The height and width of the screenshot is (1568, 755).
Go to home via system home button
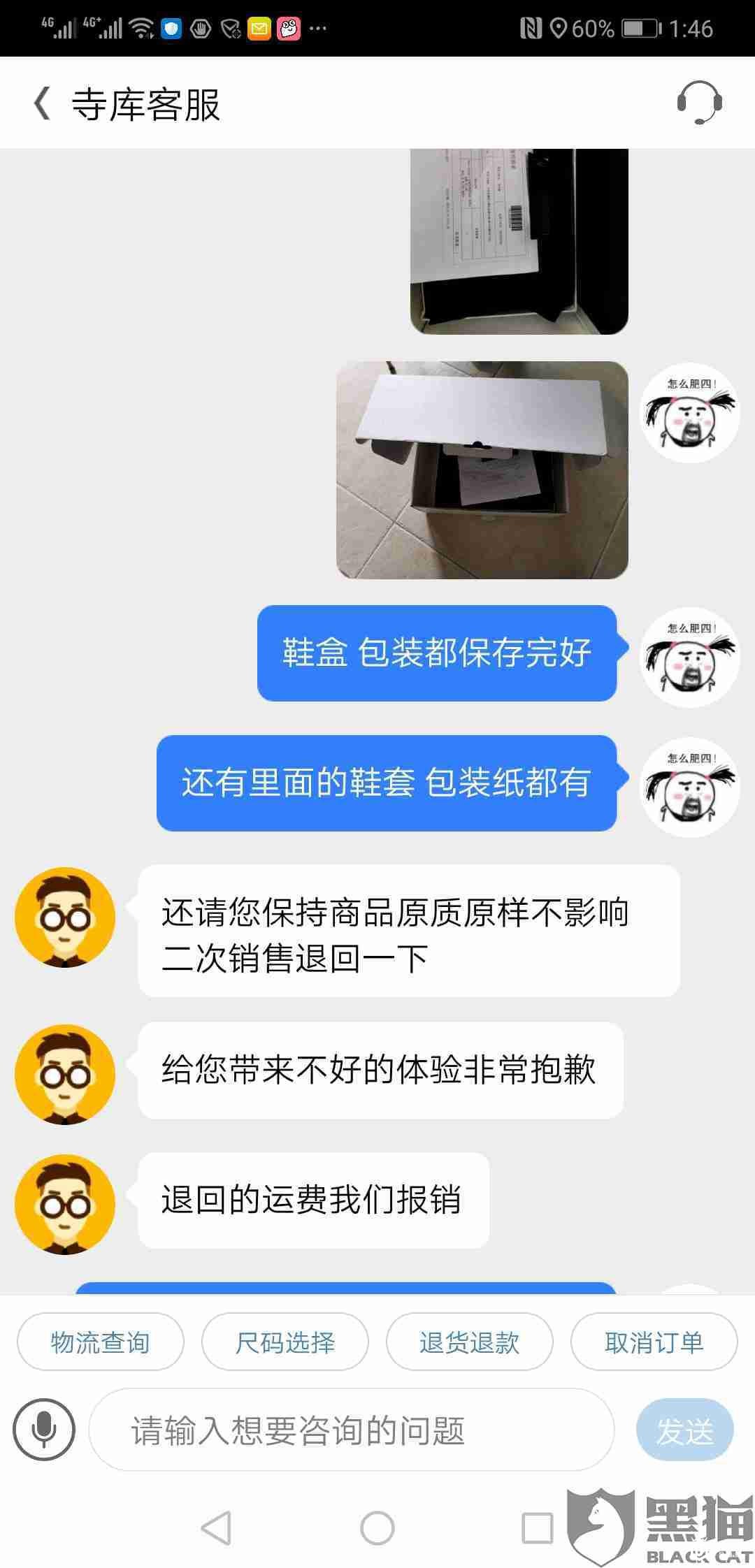pos(377,1528)
